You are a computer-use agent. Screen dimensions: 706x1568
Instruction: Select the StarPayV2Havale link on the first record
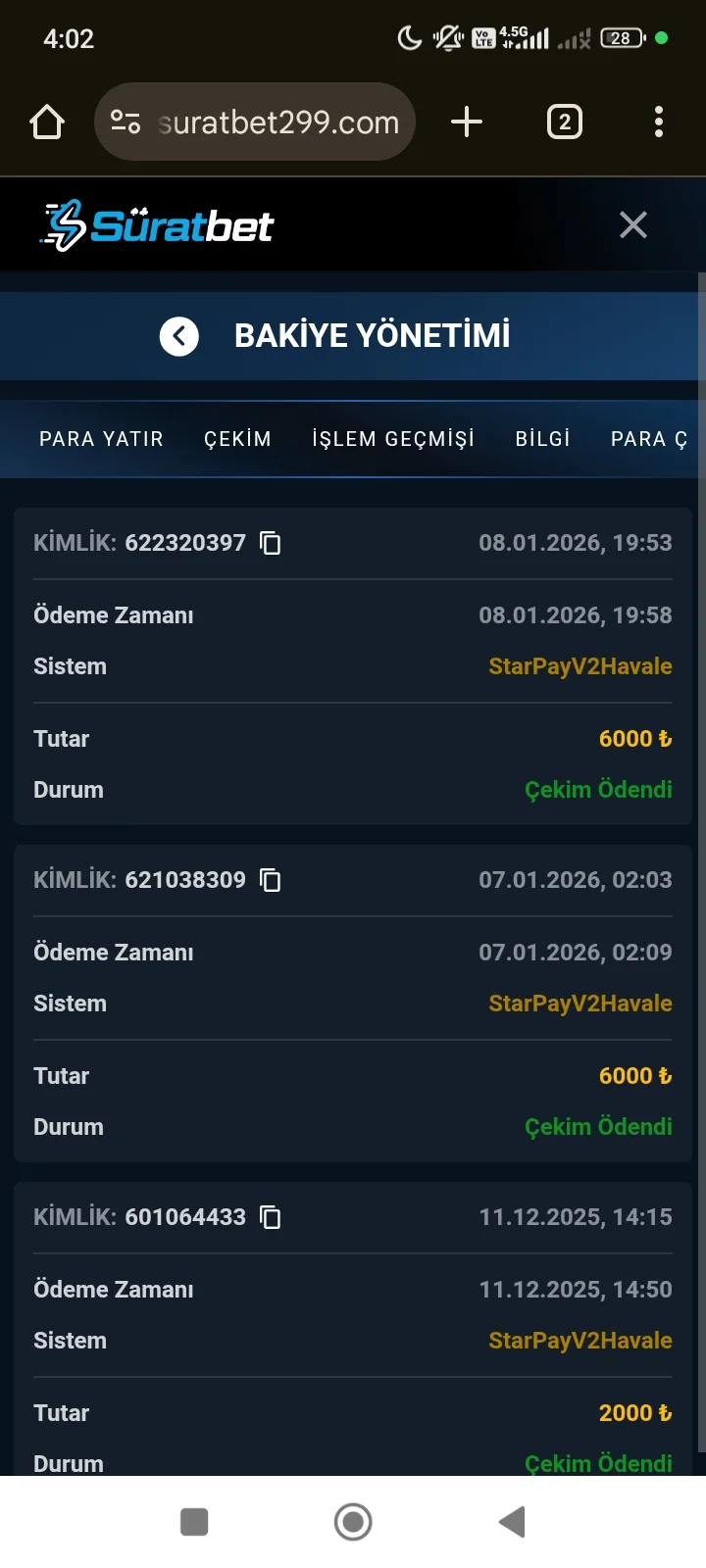(580, 665)
